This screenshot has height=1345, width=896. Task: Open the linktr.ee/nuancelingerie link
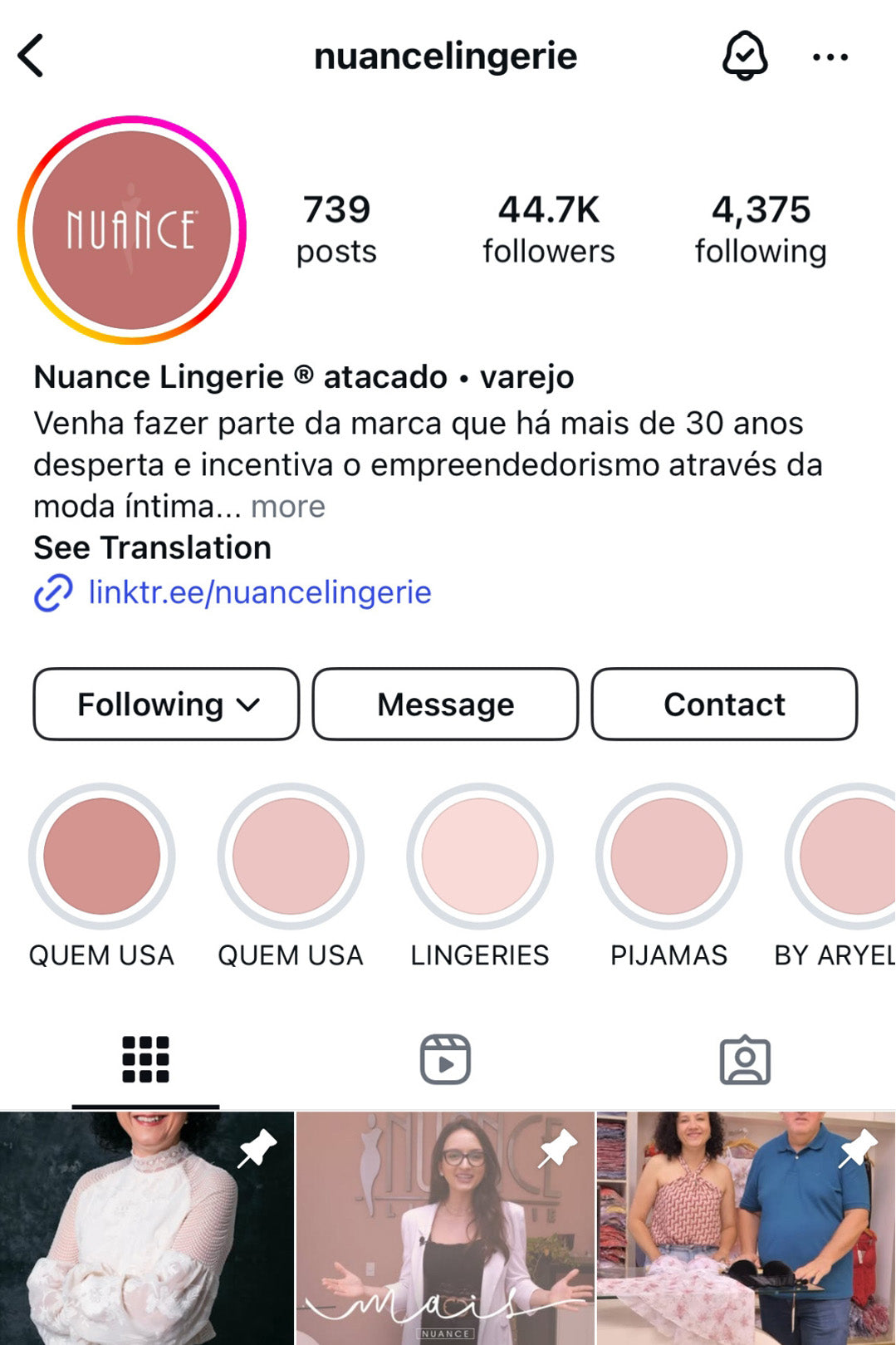(x=259, y=593)
